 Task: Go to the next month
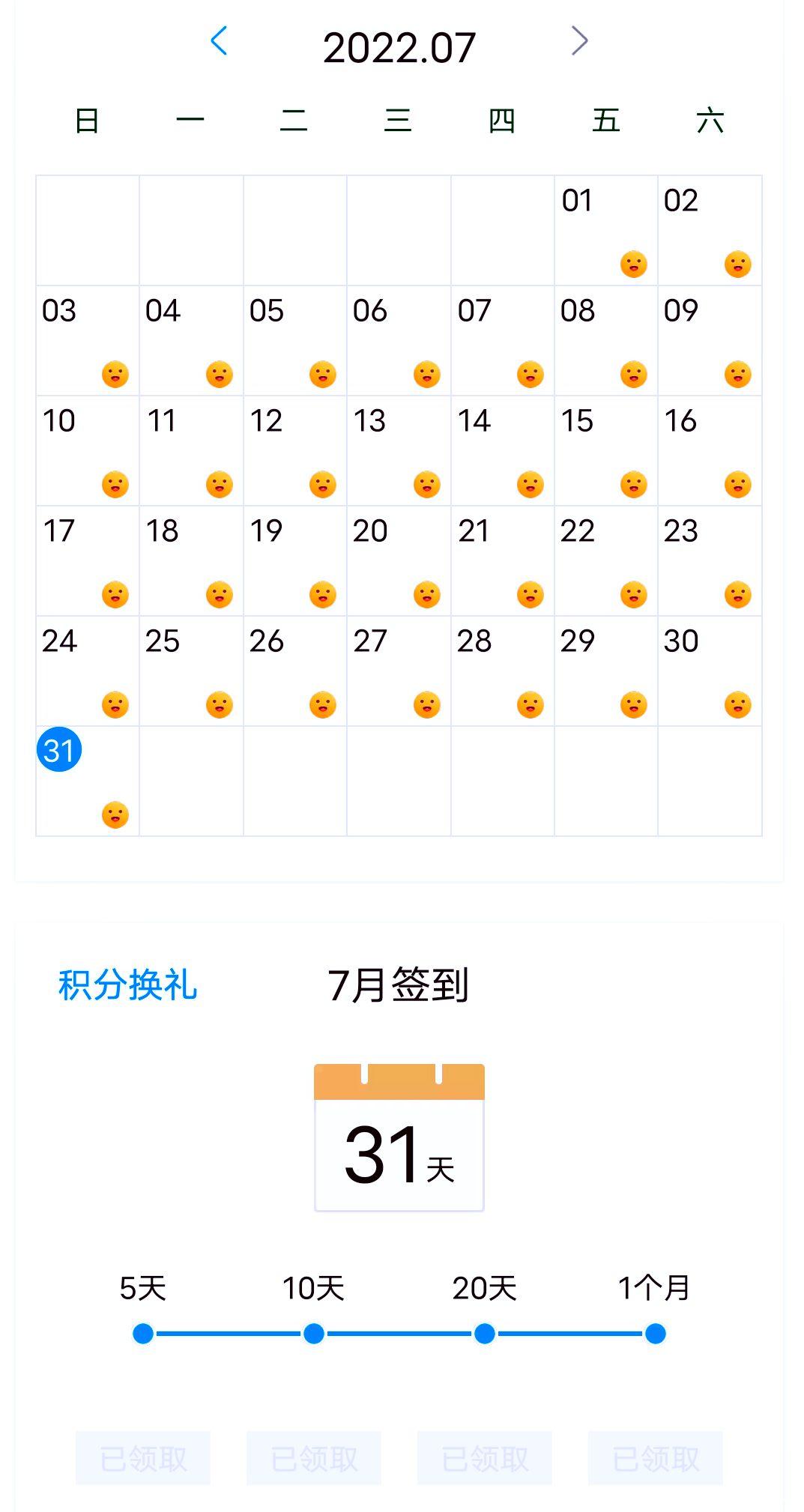point(579,41)
